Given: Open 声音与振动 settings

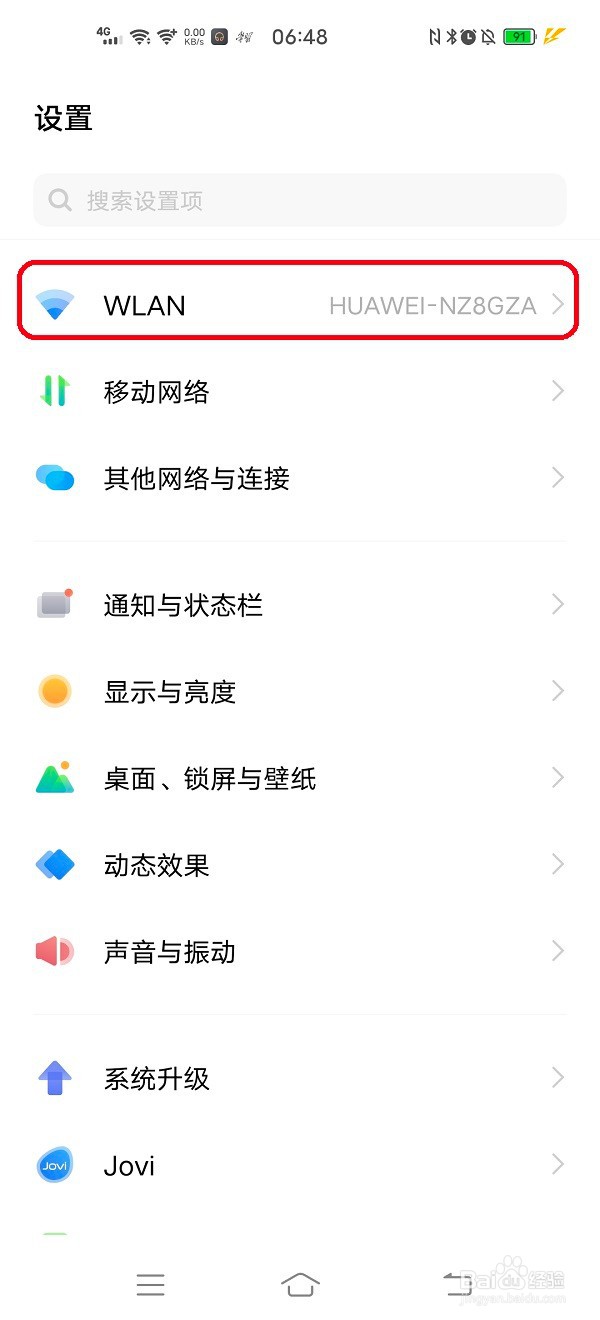Looking at the screenshot, I should (x=300, y=951).
